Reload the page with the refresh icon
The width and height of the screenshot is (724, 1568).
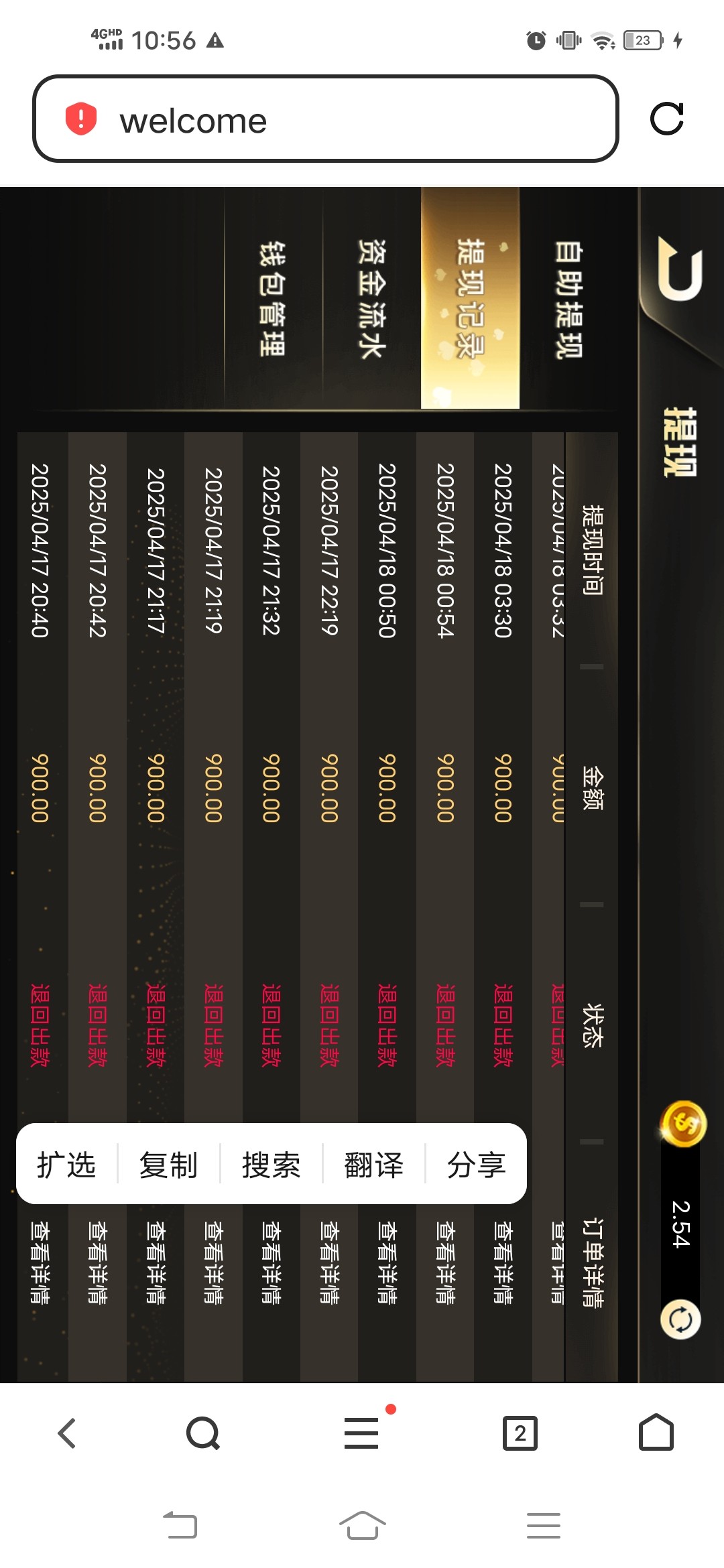(x=666, y=119)
